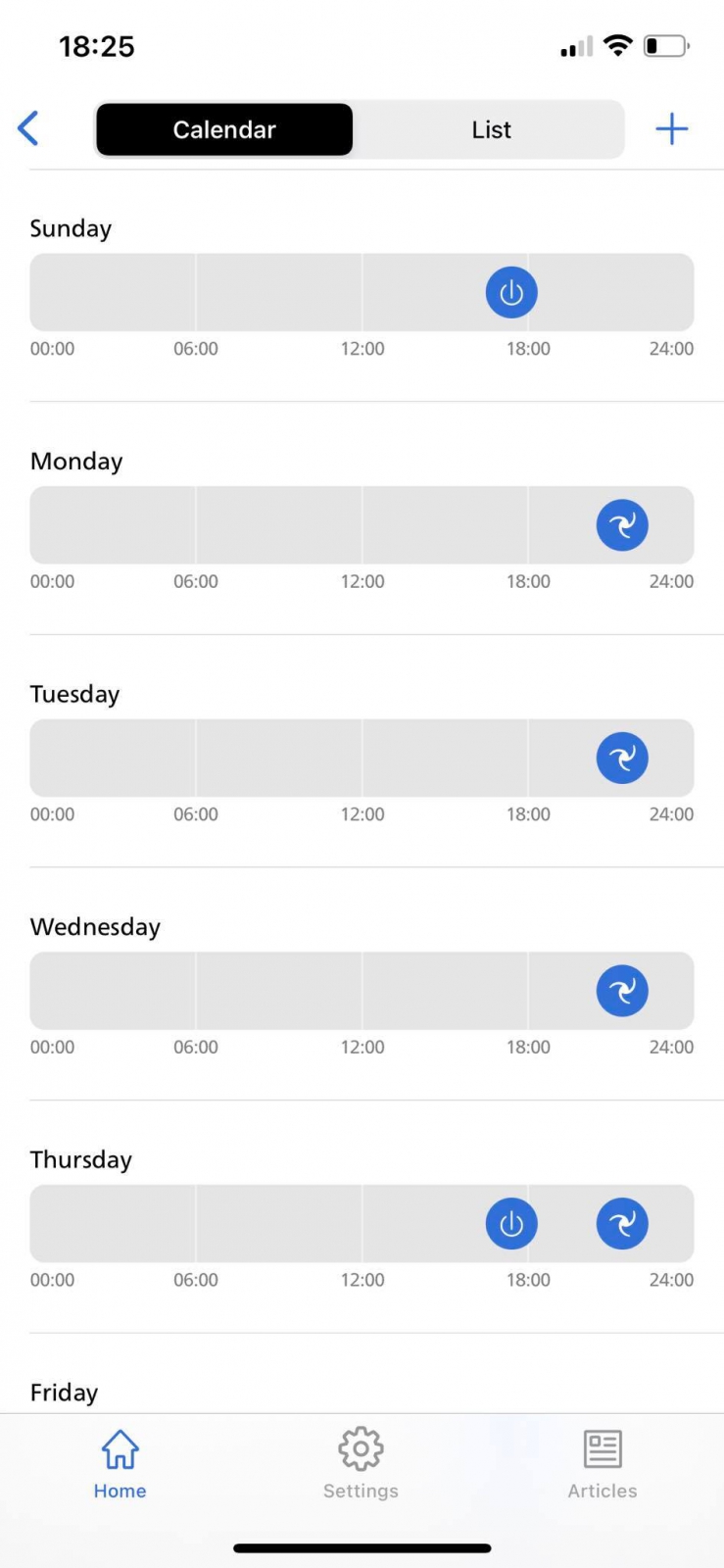Viewport: 724px width, 1568px height.
Task: Open Thursday's fan mode event marker
Action: pos(622,1223)
